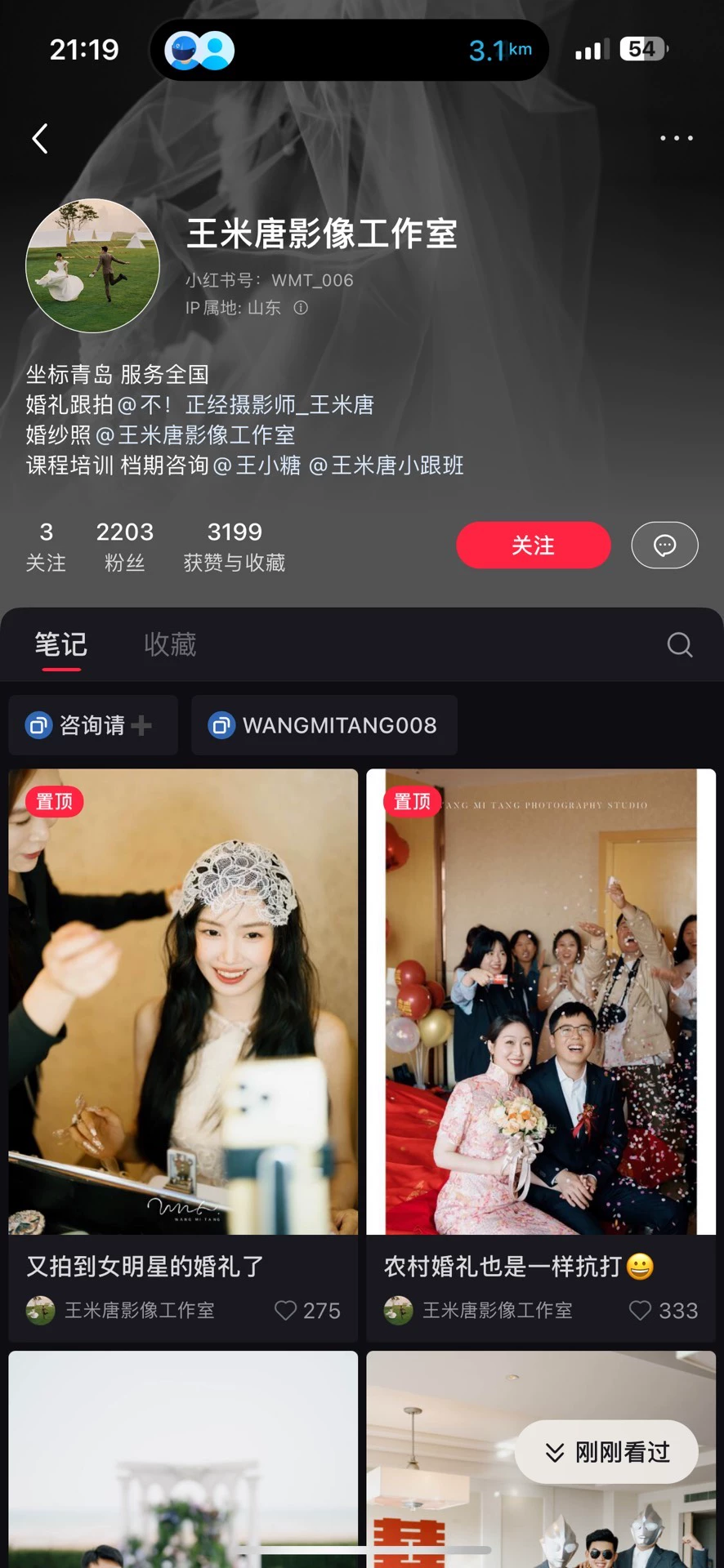Select the 笔记 tab
The height and width of the screenshot is (1568, 724).
[60, 644]
